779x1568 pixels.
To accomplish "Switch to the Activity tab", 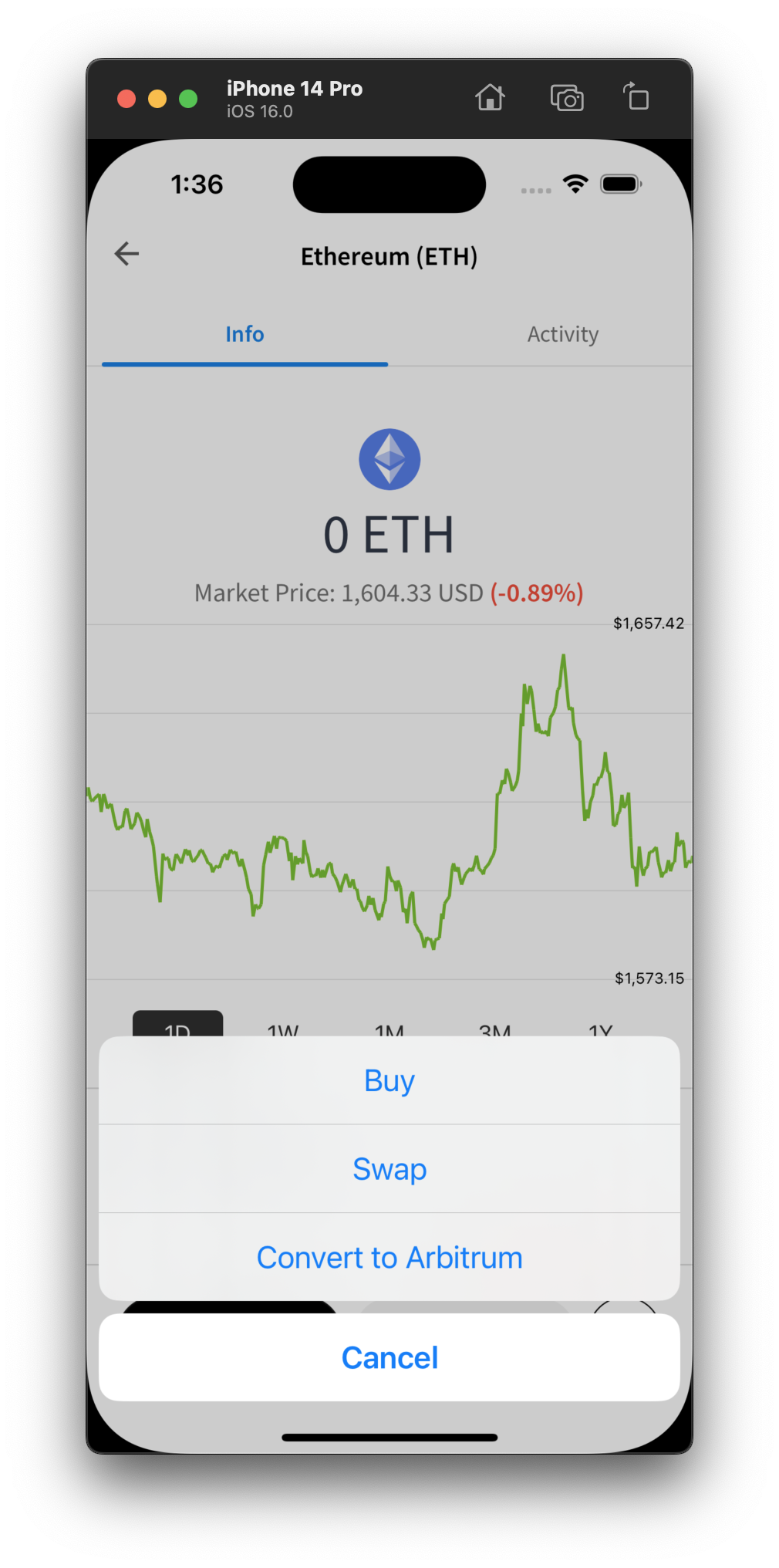I will (563, 334).
